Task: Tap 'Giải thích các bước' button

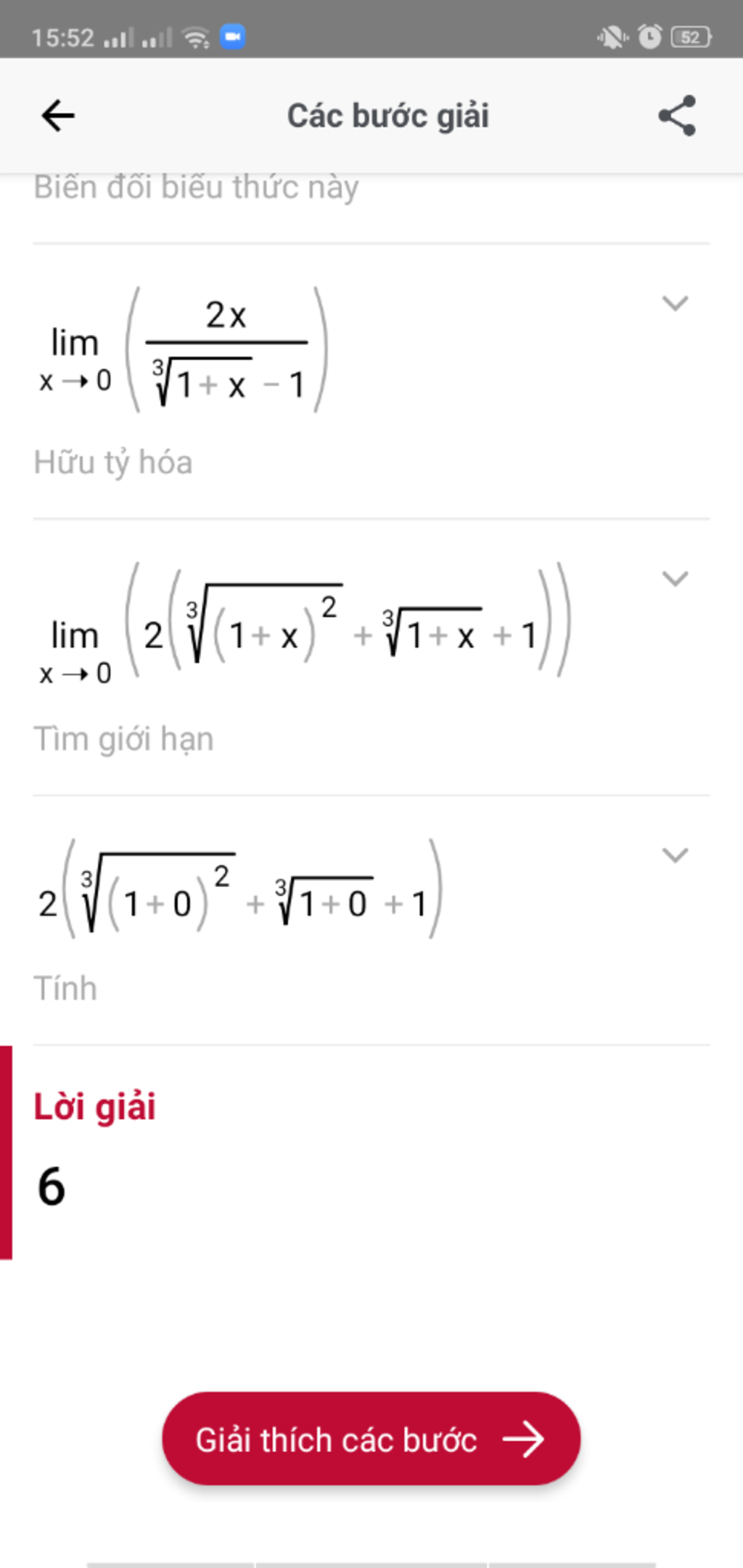Action: pyautogui.click(x=371, y=1439)
